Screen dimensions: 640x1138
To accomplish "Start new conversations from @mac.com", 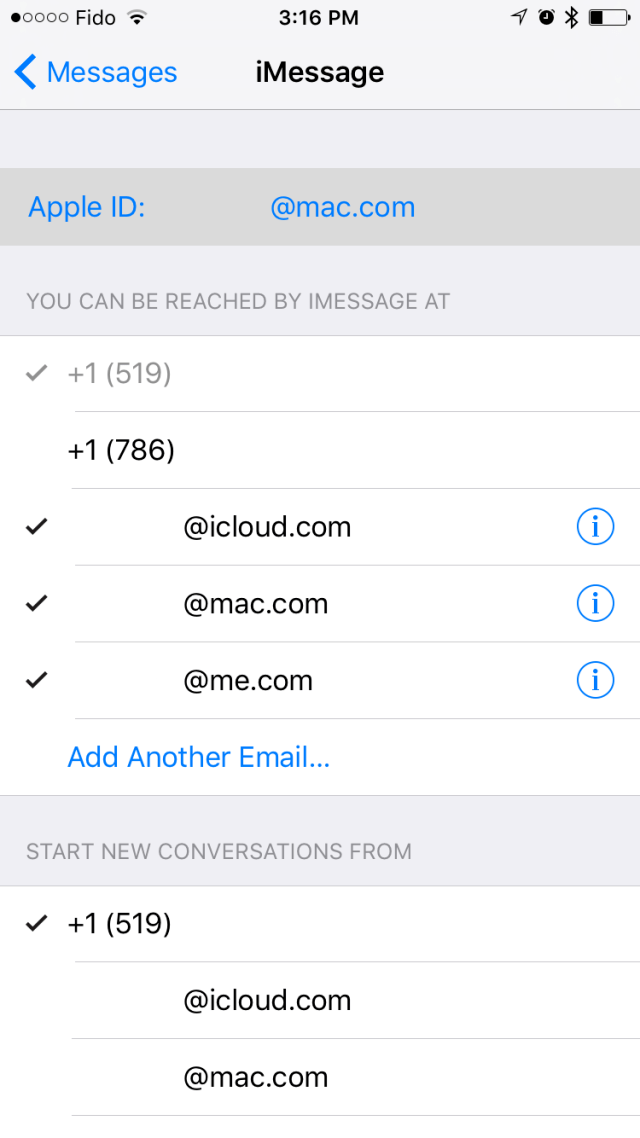I will [x=255, y=1078].
